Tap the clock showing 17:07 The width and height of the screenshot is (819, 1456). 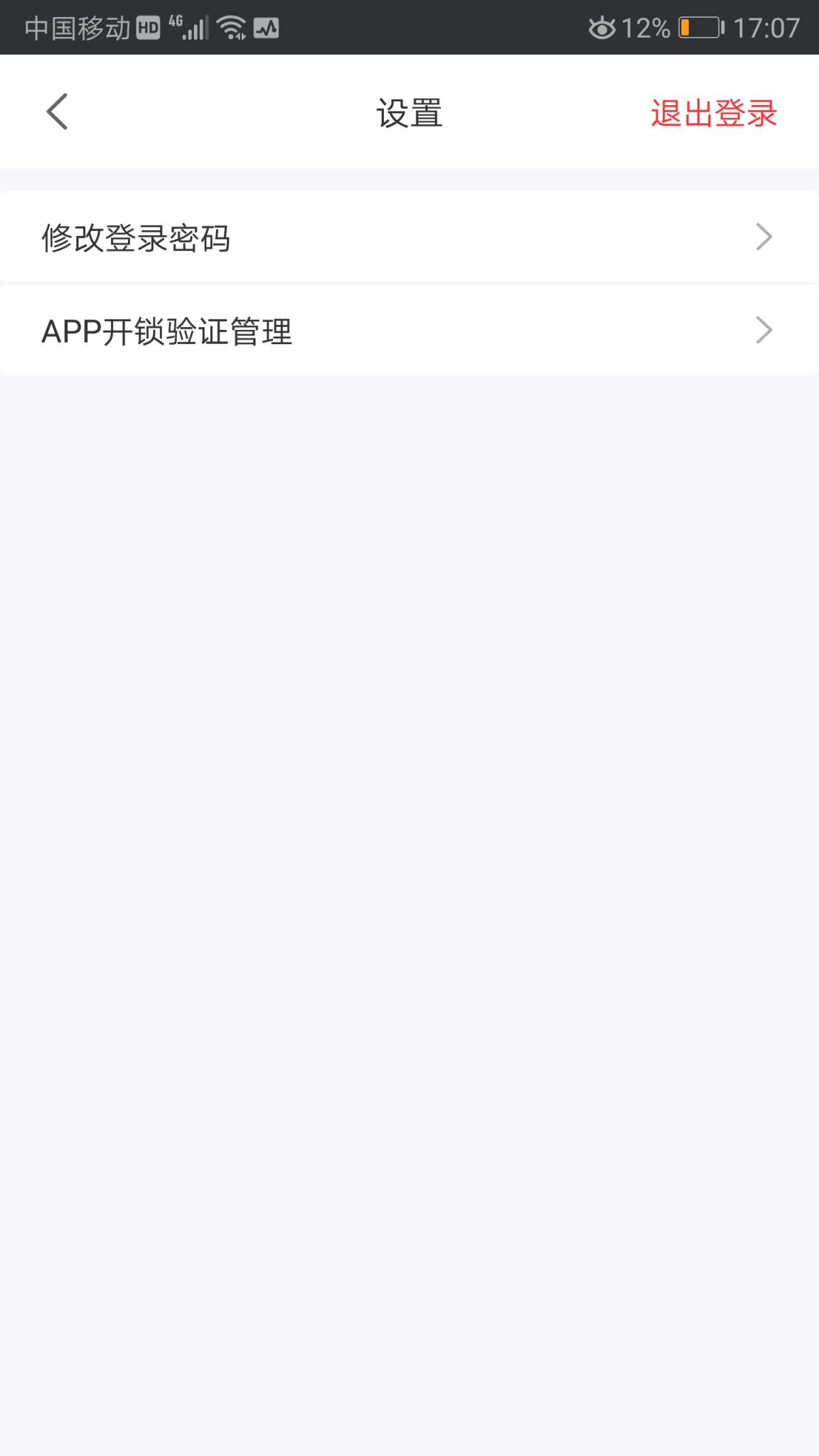(768, 28)
